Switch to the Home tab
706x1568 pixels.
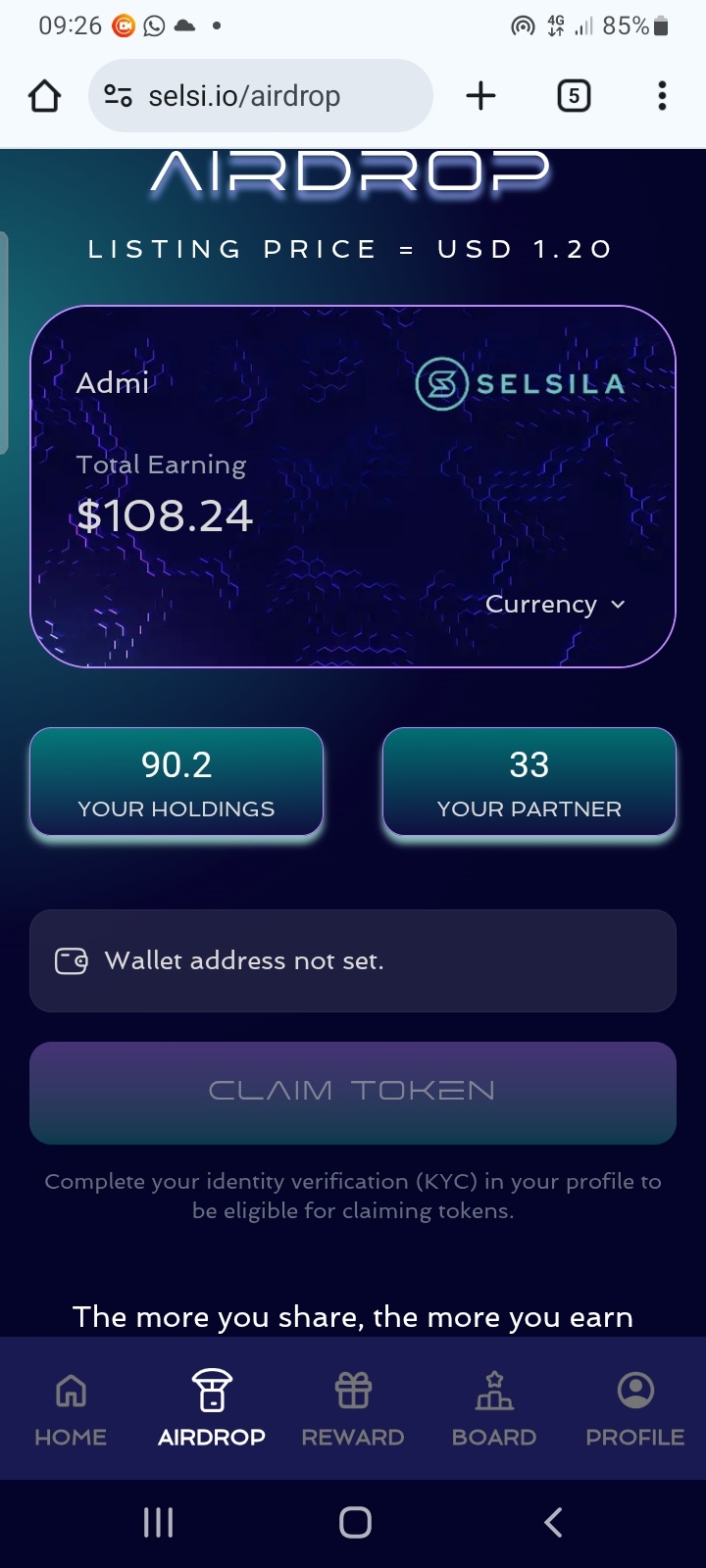tap(71, 1408)
